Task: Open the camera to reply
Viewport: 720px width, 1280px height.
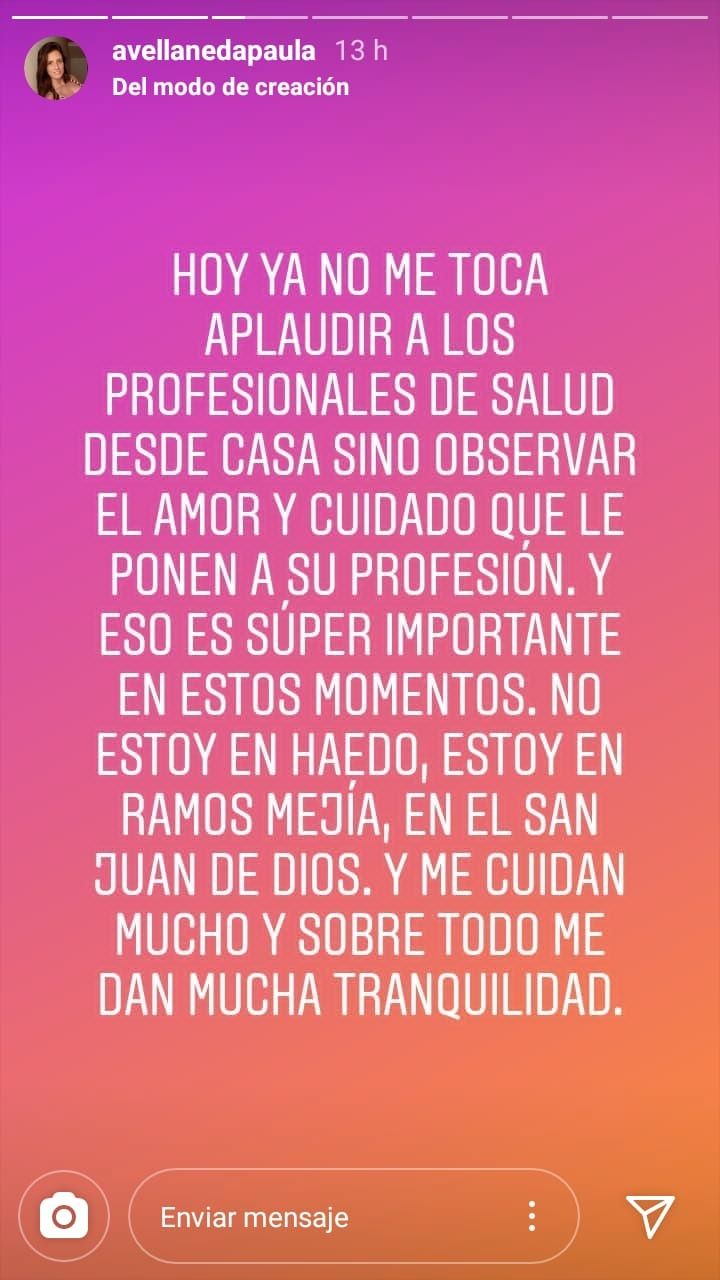Action: [64, 1216]
